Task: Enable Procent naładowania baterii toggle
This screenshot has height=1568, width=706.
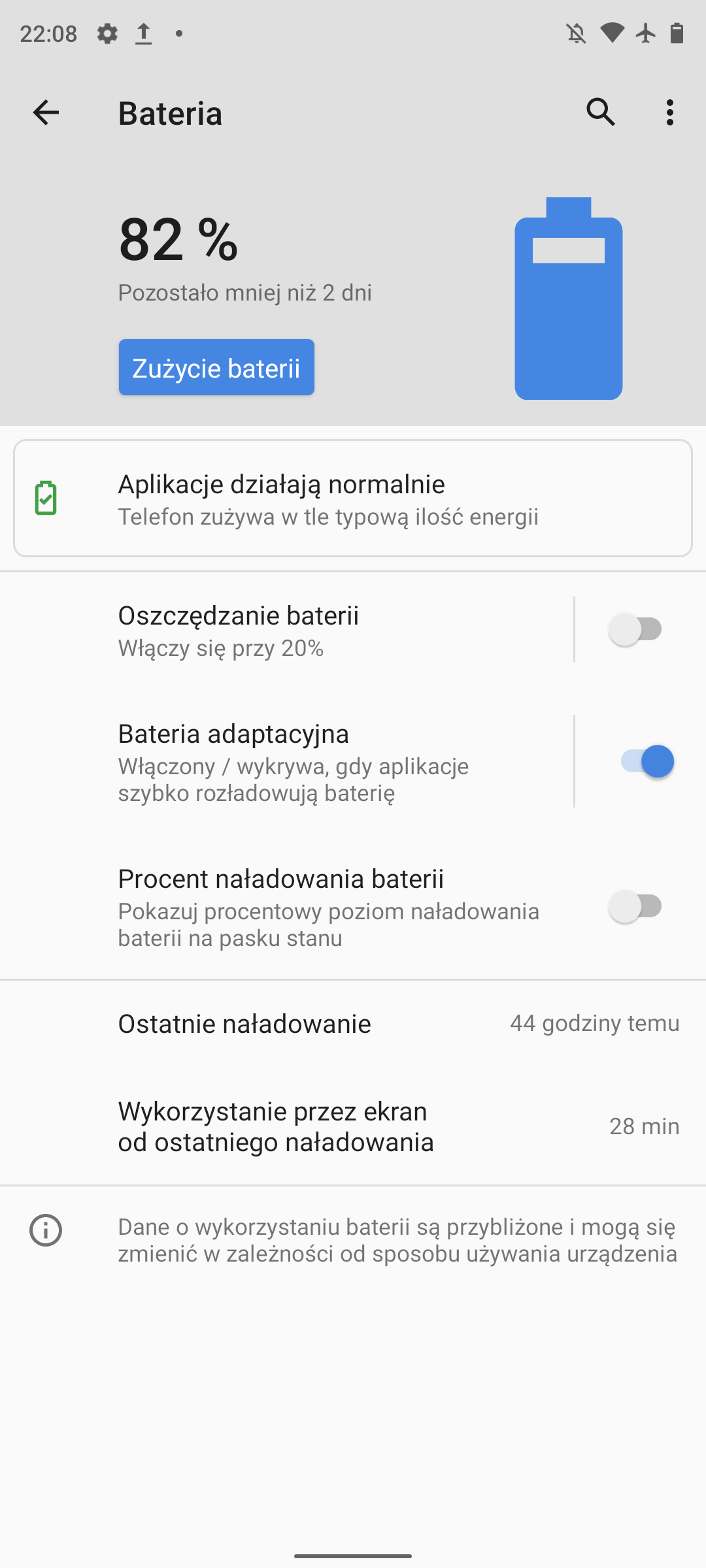Action: pos(635,907)
